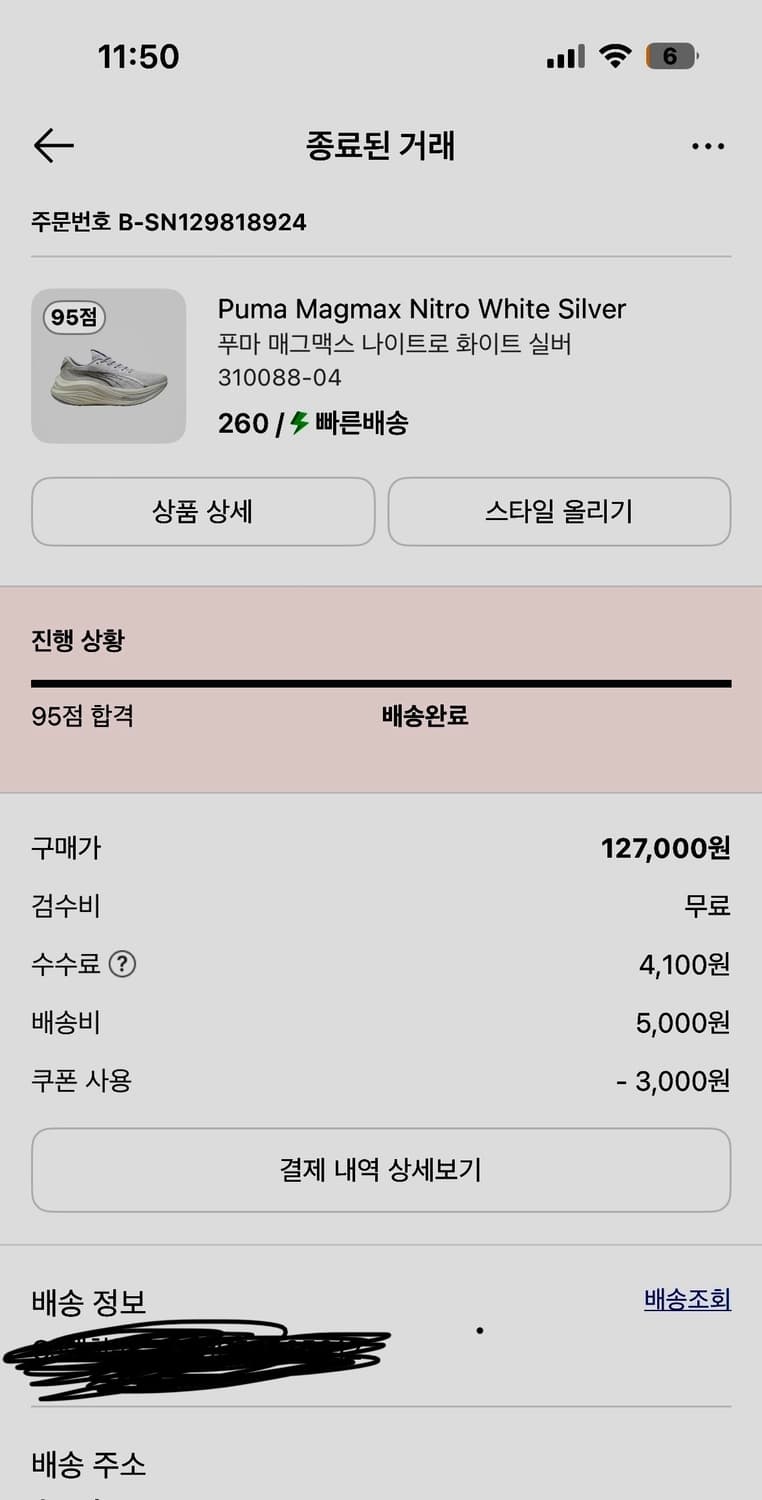Click 스타일 올리기 to upload a style
The width and height of the screenshot is (762, 1500).
pos(559,511)
